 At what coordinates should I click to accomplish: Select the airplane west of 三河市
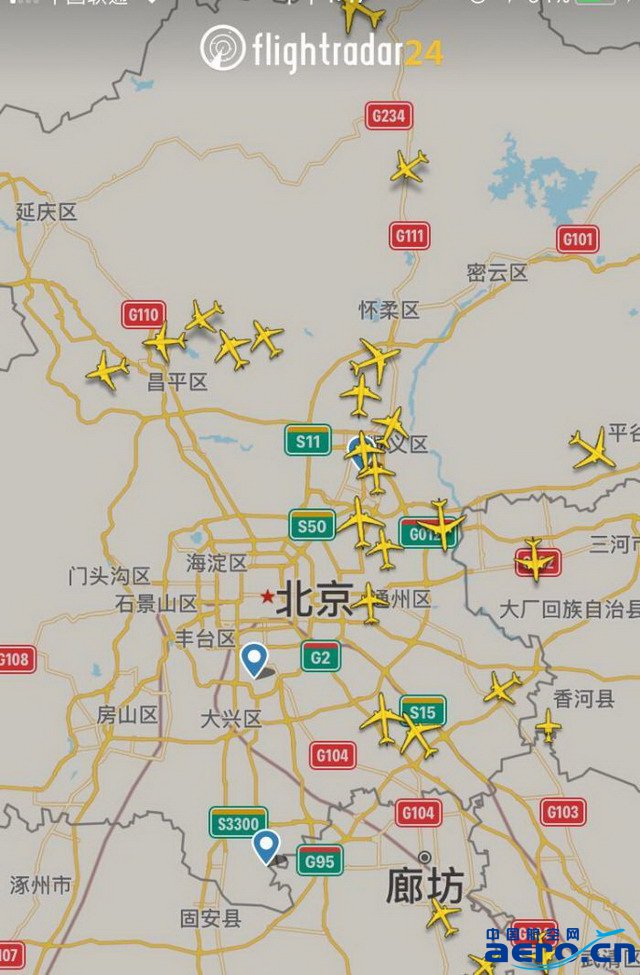coord(535,558)
